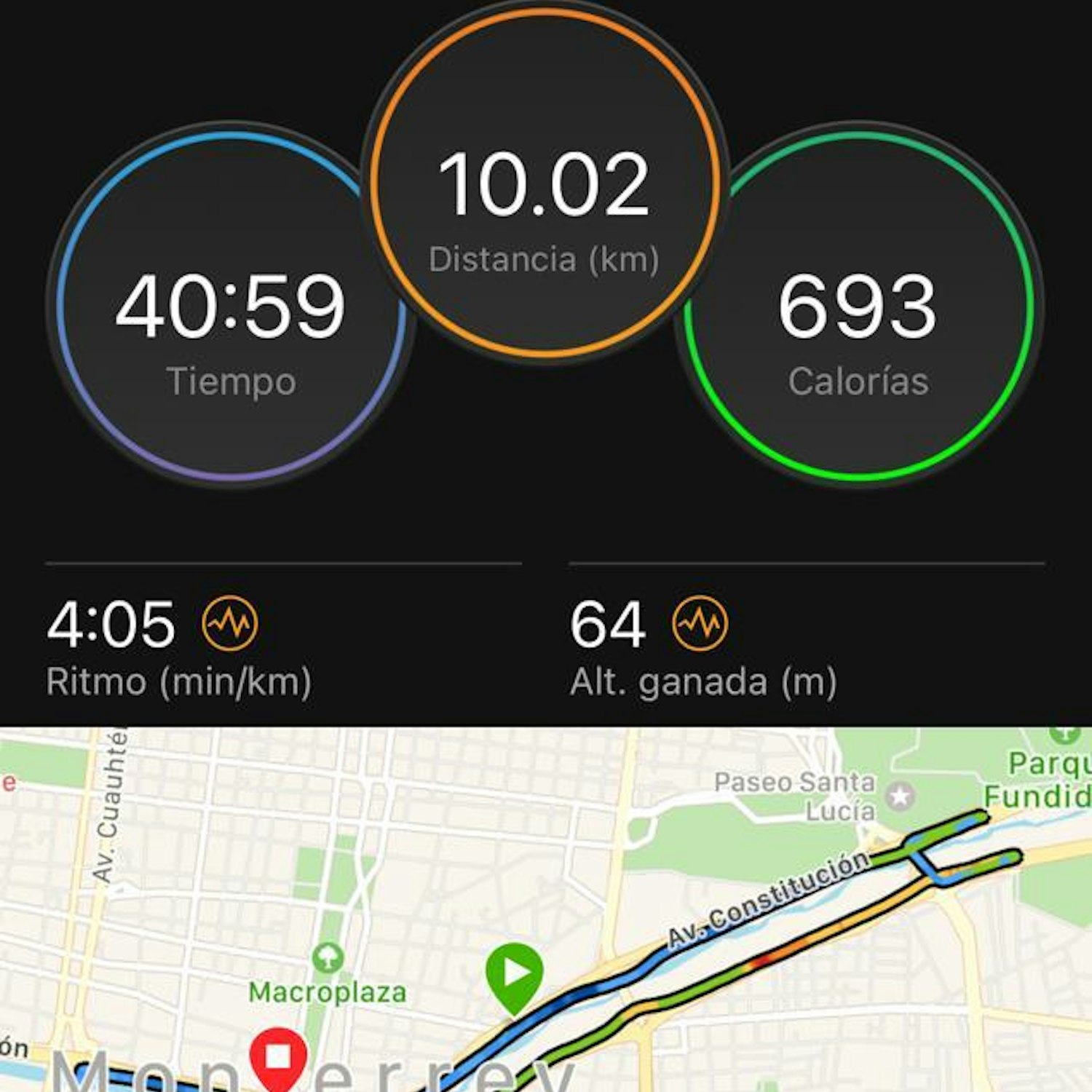Open the pace chart icon beside Ritmo
1092x1092 pixels.
[x=229, y=623]
